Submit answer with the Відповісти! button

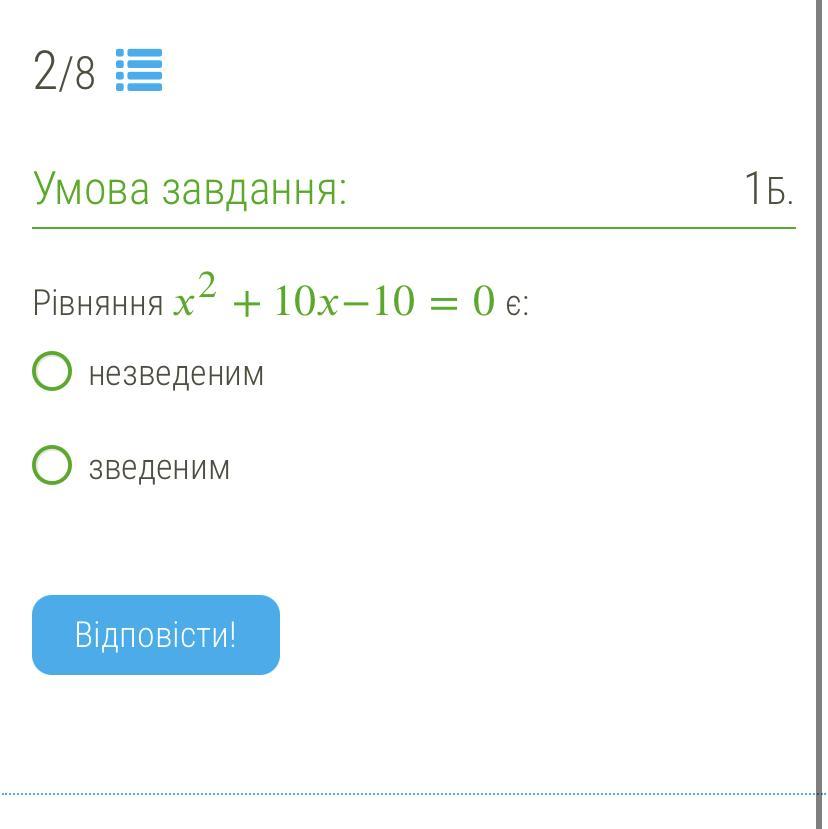(x=156, y=634)
